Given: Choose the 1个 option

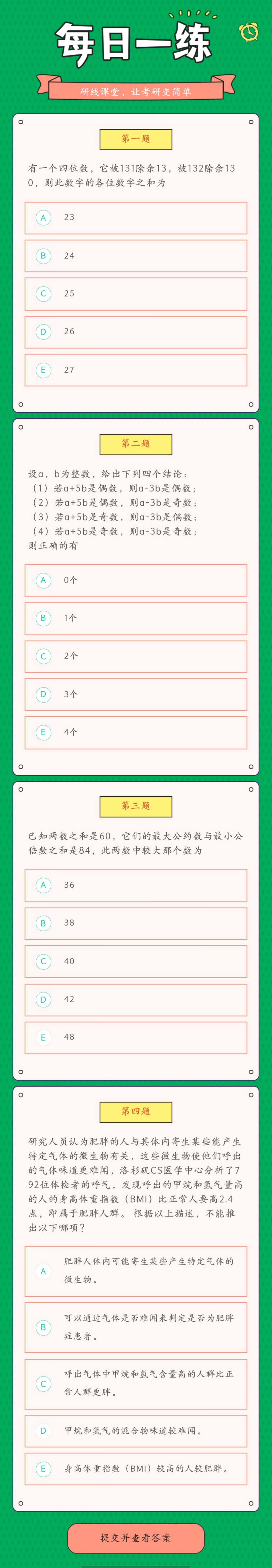Looking at the screenshot, I should click(135, 618).
